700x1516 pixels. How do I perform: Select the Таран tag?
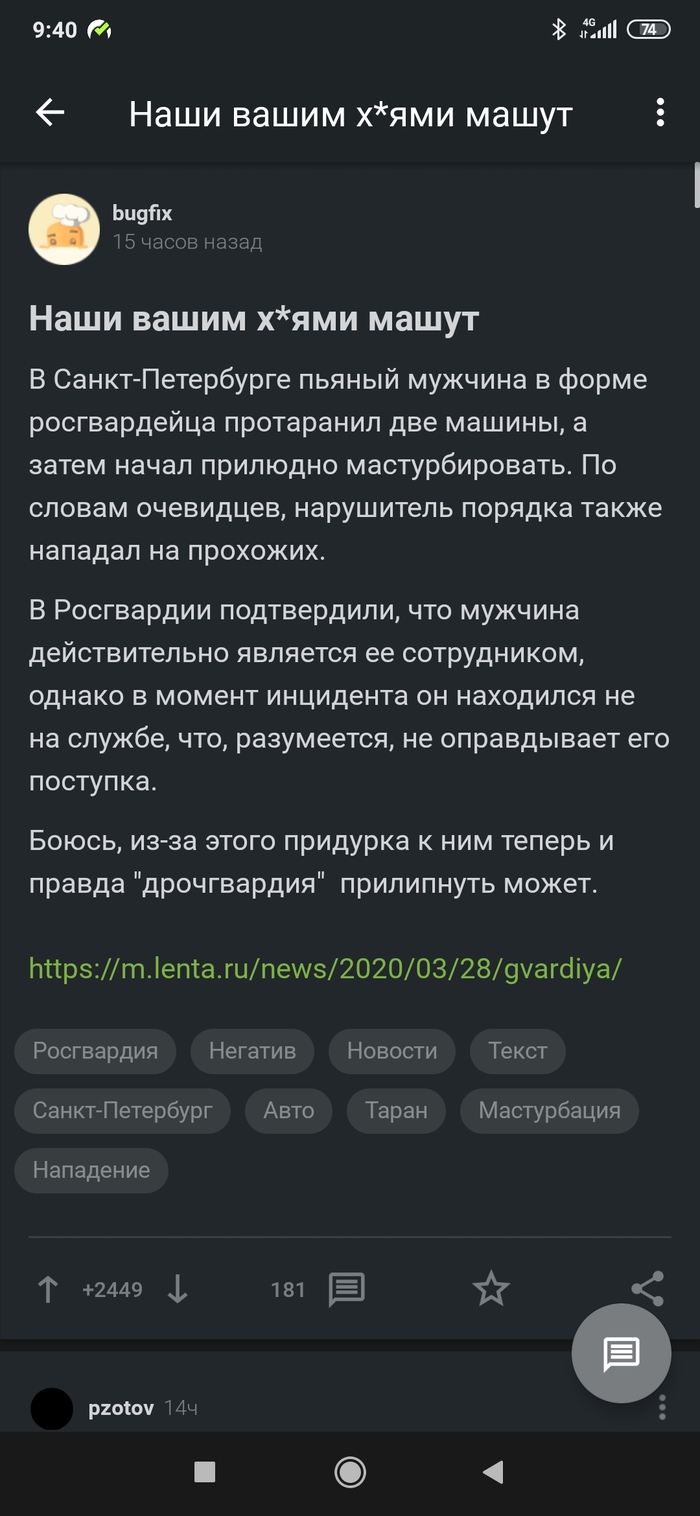tap(396, 1110)
